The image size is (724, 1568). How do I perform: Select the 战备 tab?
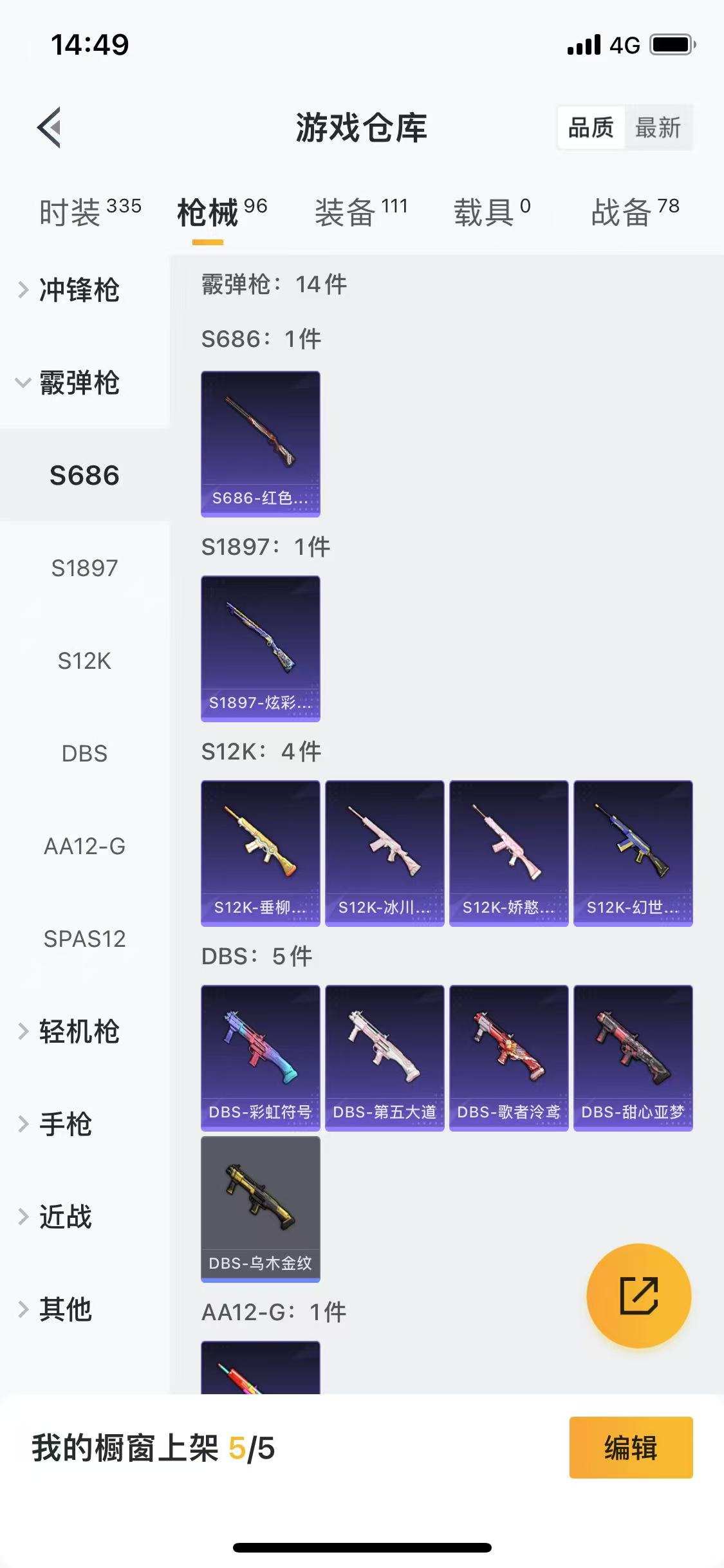point(635,212)
